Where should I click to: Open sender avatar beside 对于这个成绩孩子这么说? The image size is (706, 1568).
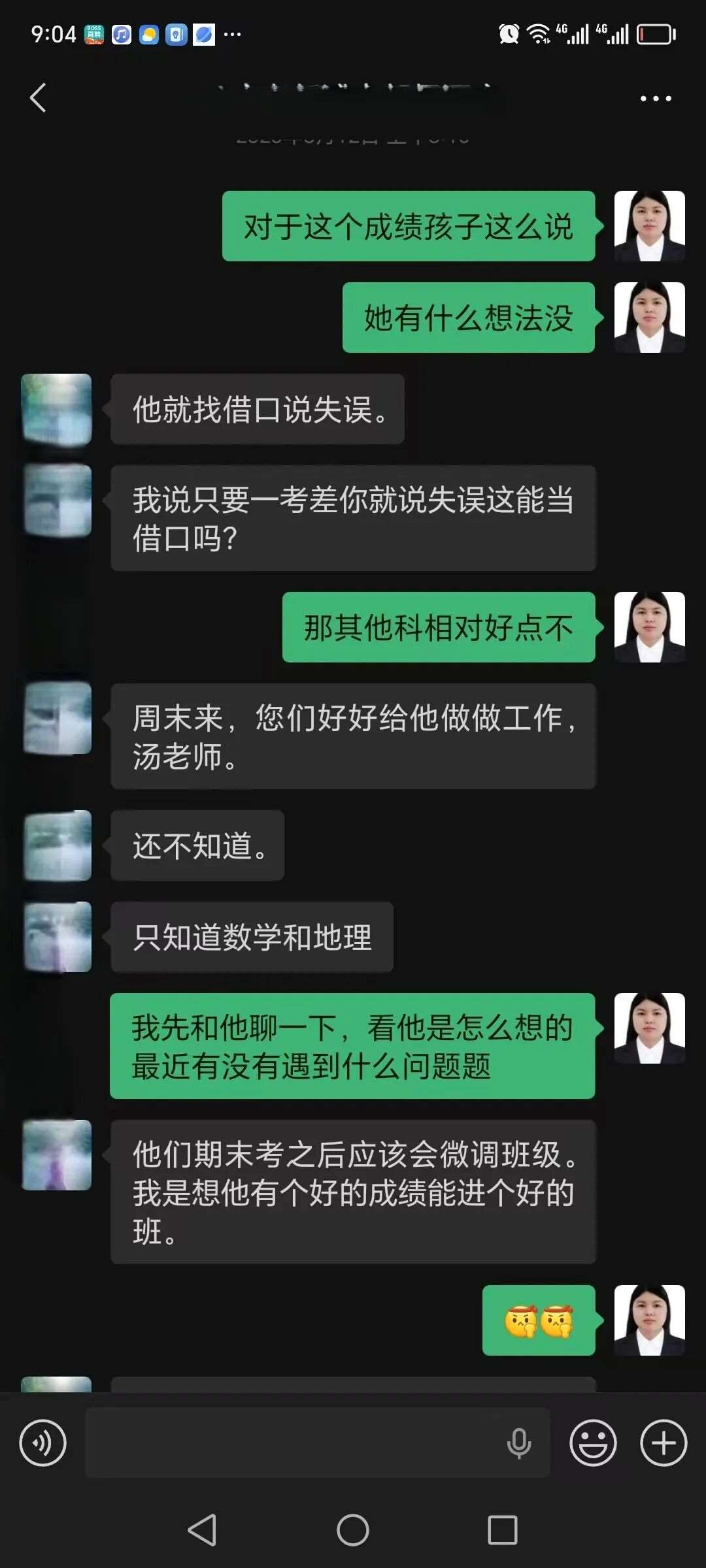pyautogui.click(x=649, y=226)
